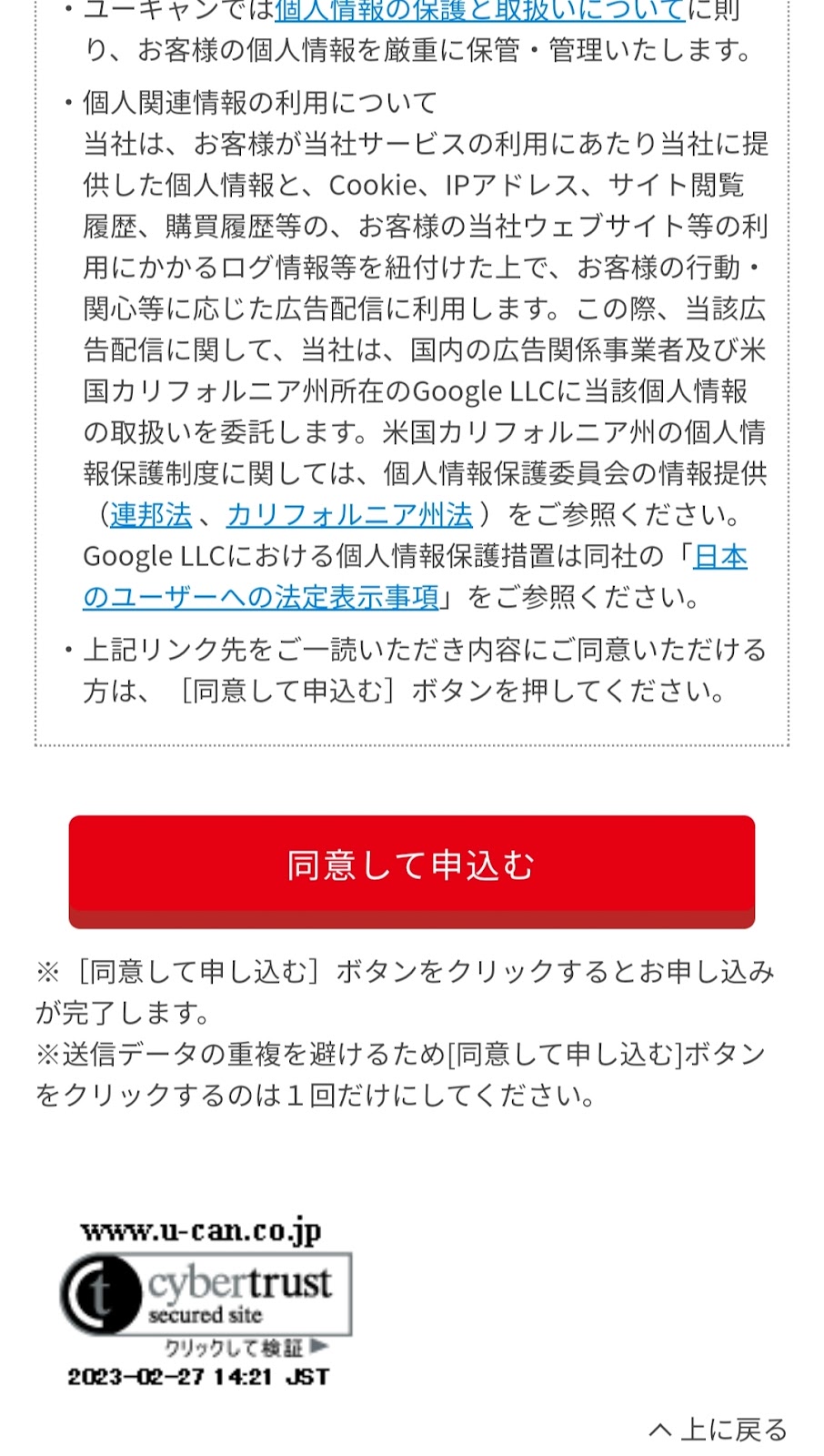The width and height of the screenshot is (824, 1456).
Task: Open the 連邦法 link
Action: [151, 515]
